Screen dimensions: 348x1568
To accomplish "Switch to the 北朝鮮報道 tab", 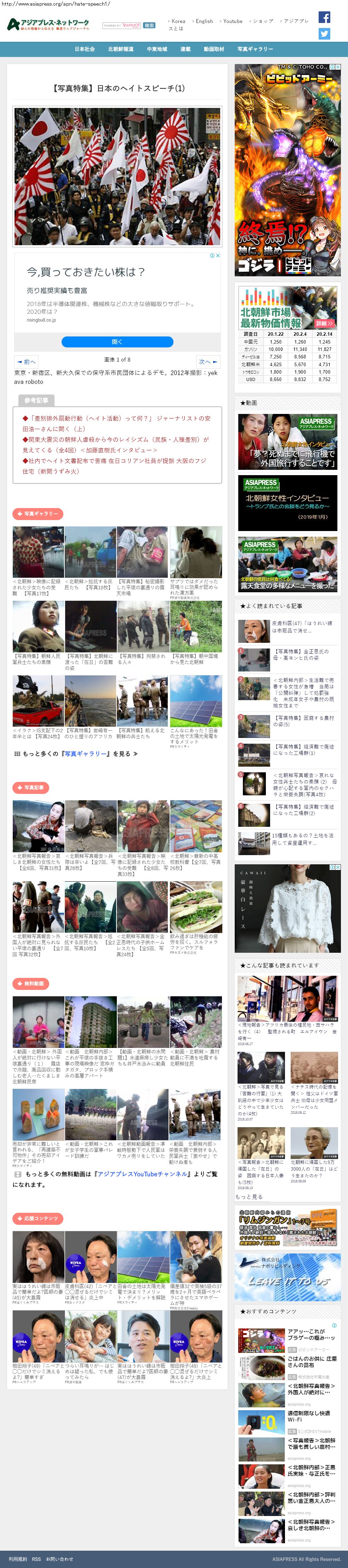I will [121, 49].
